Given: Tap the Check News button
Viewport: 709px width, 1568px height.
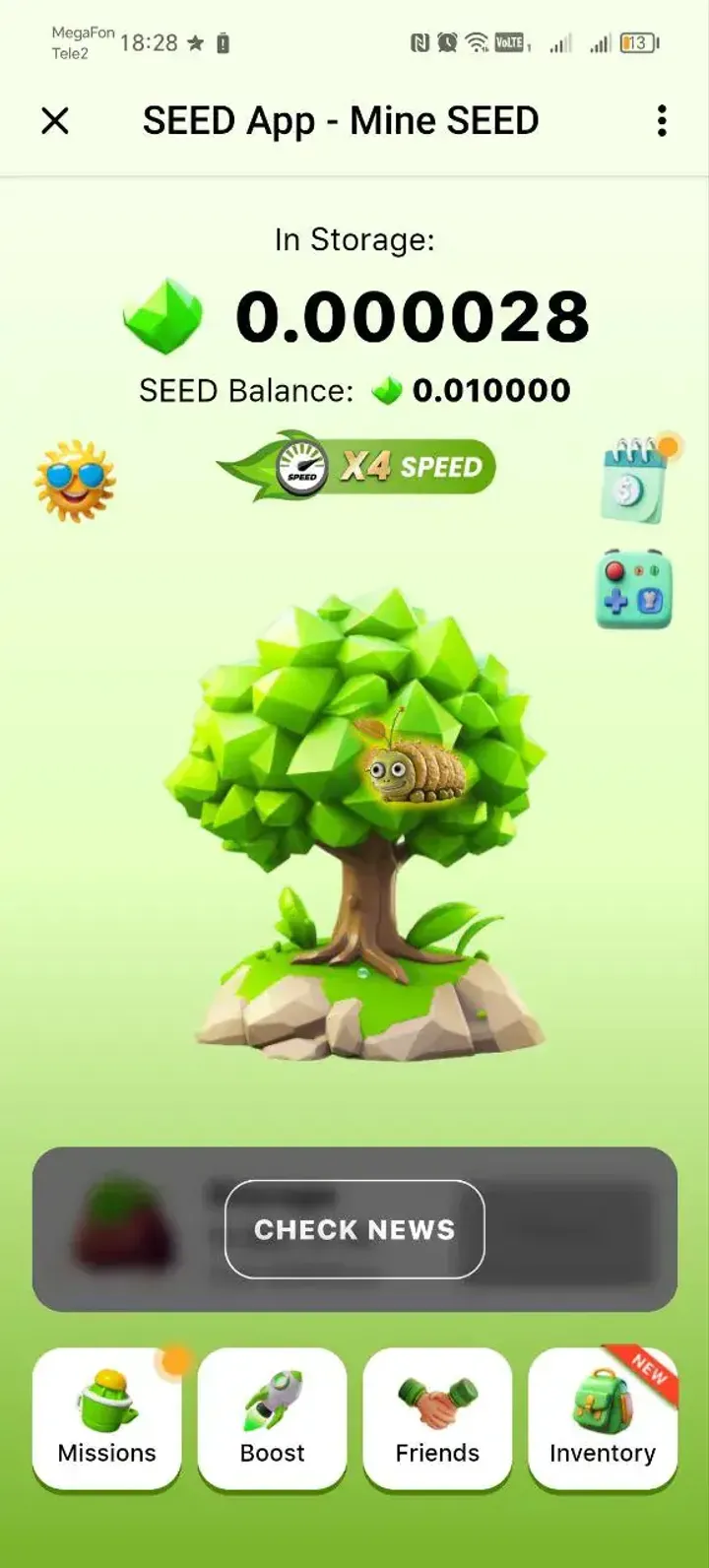Looking at the screenshot, I should 354,1229.
